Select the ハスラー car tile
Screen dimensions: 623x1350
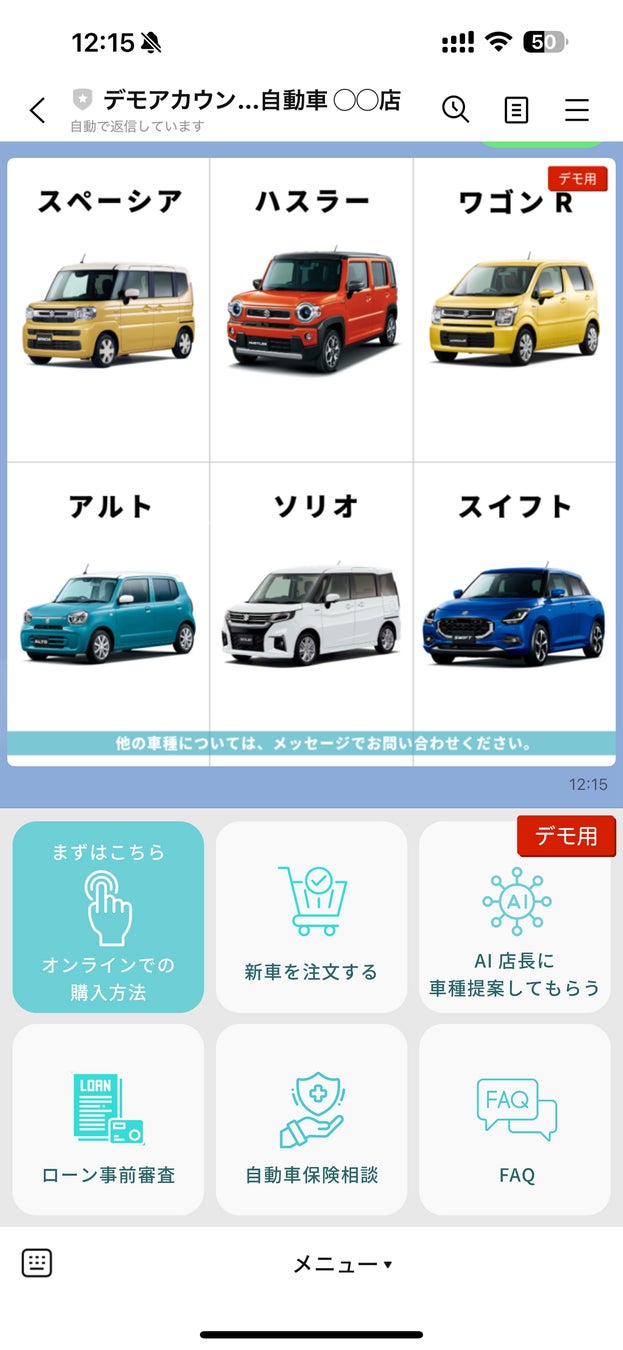(x=312, y=310)
